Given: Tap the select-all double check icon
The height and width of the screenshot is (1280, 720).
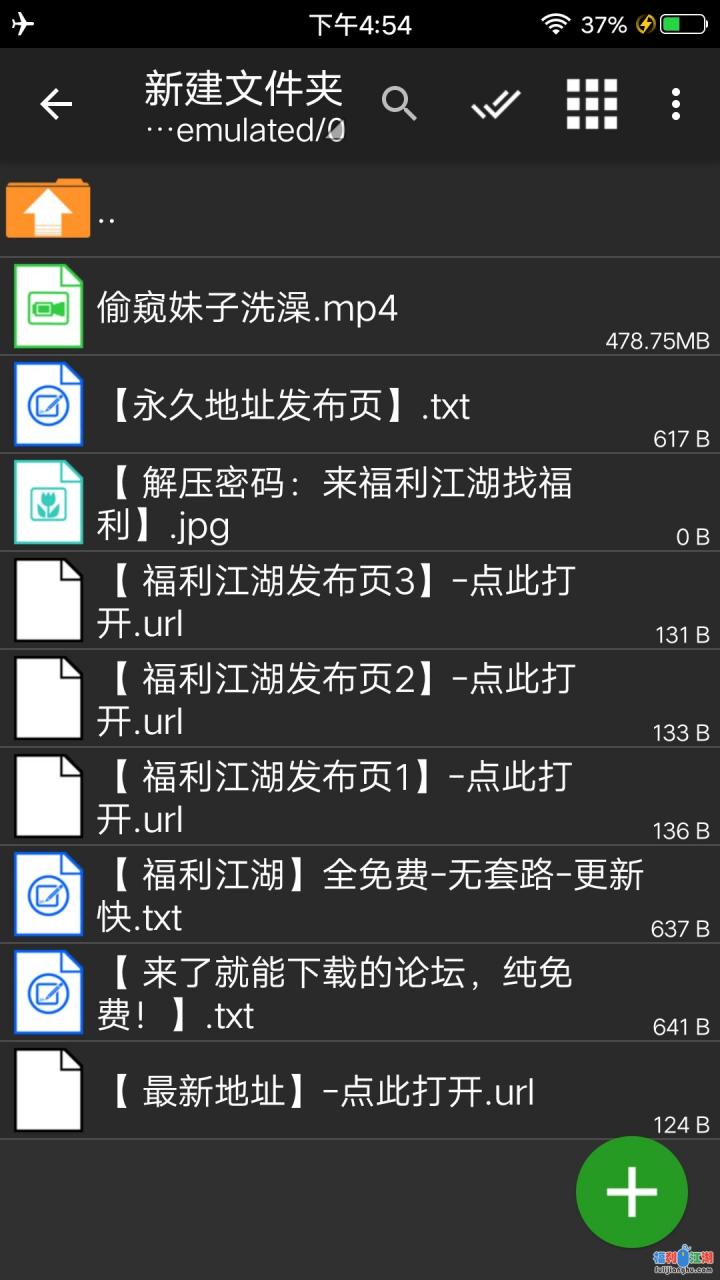Looking at the screenshot, I should click(x=496, y=104).
